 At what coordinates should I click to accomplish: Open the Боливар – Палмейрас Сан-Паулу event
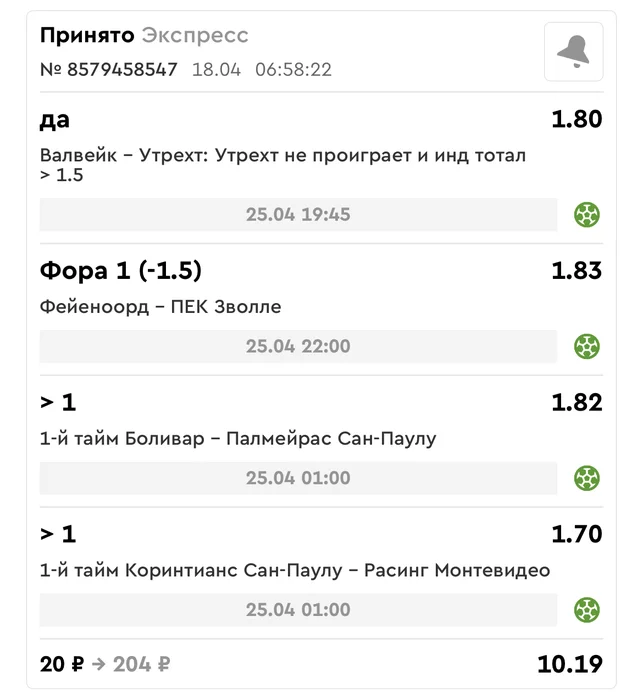pos(238,439)
